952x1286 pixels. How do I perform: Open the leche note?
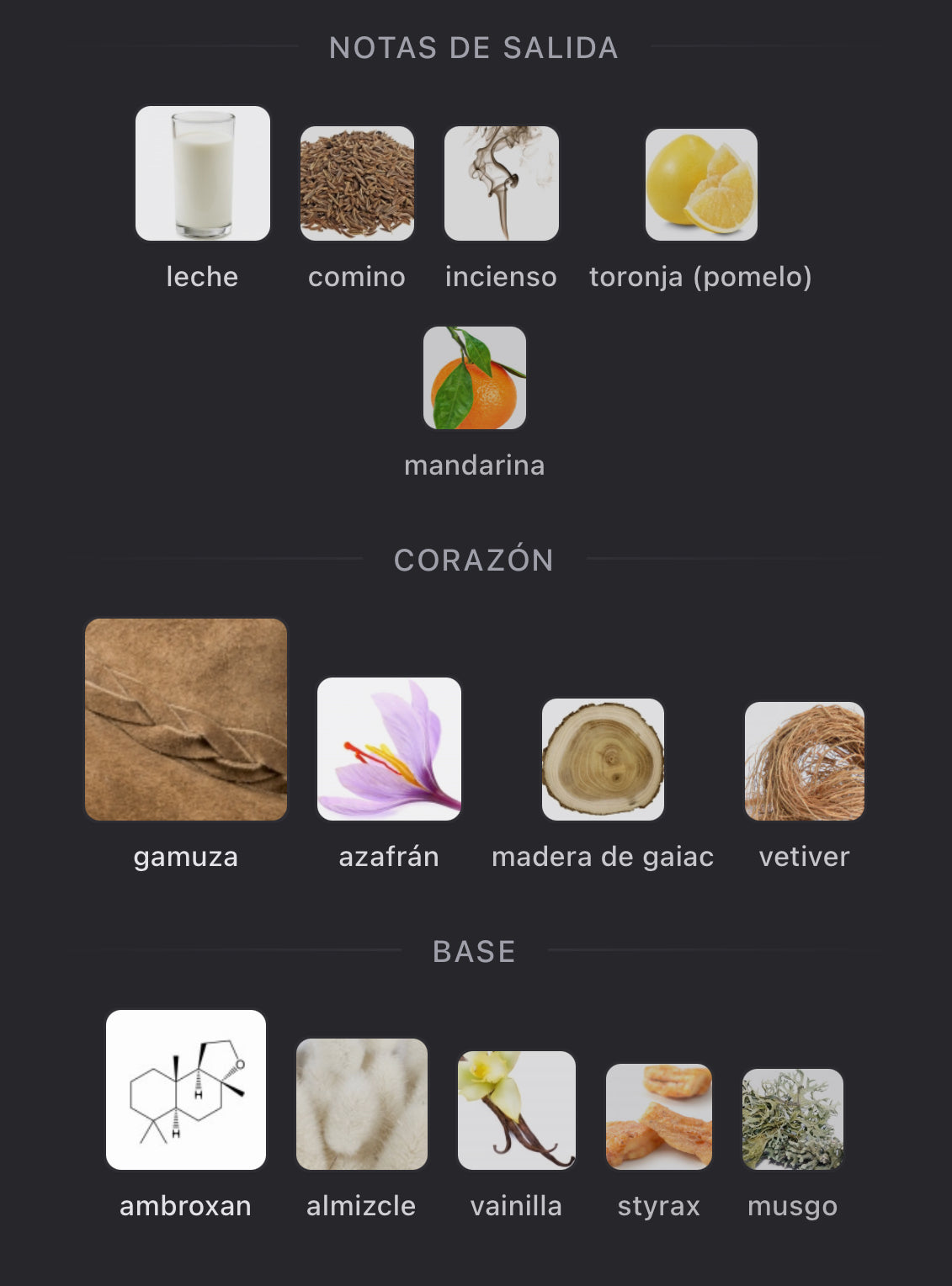[x=203, y=173]
